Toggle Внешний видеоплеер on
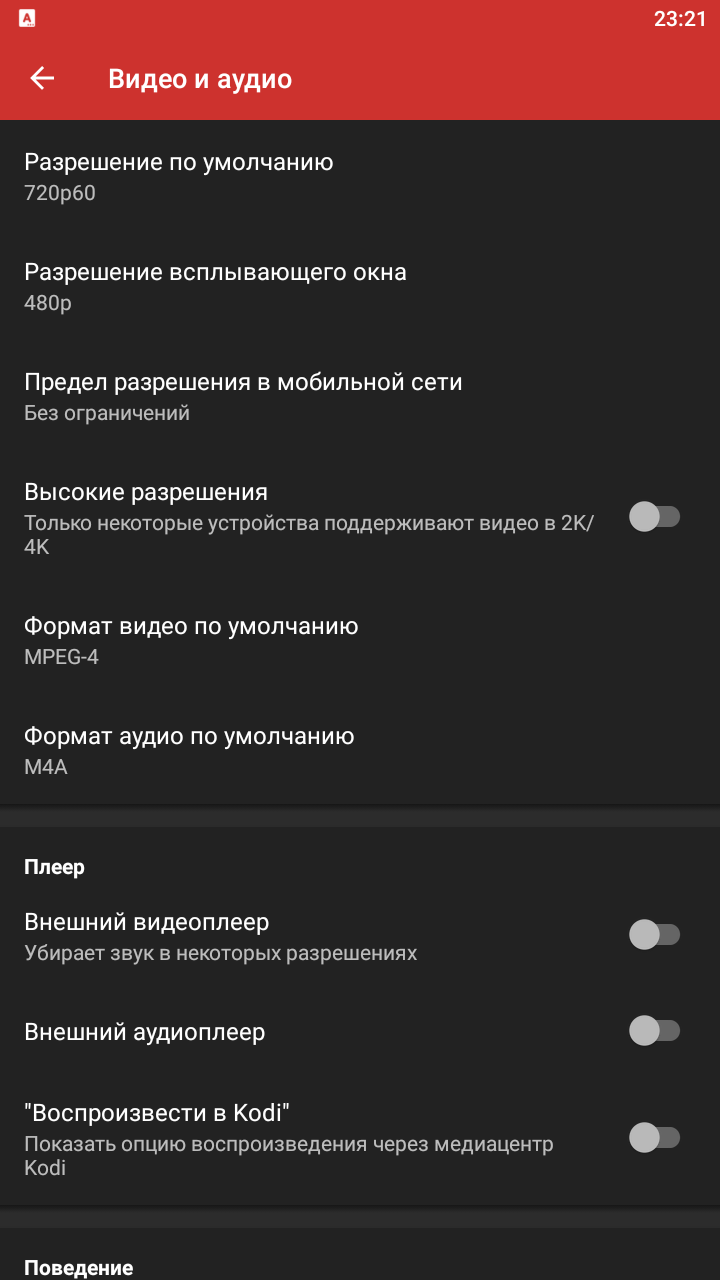The height and width of the screenshot is (1280, 720). pos(654,935)
